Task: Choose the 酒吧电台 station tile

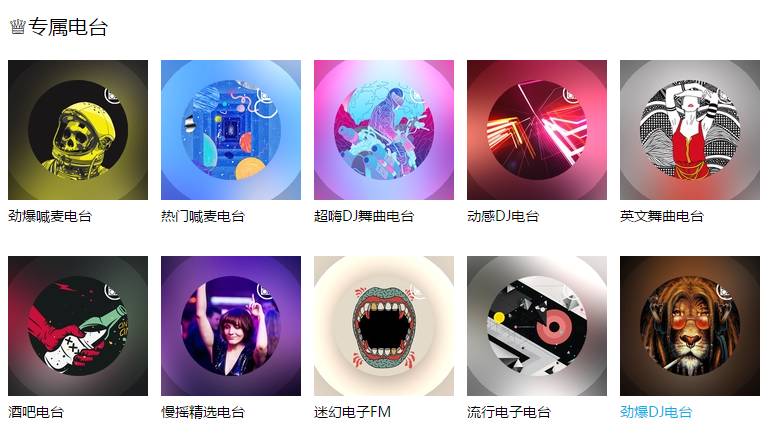Action: [x=78, y=326]
